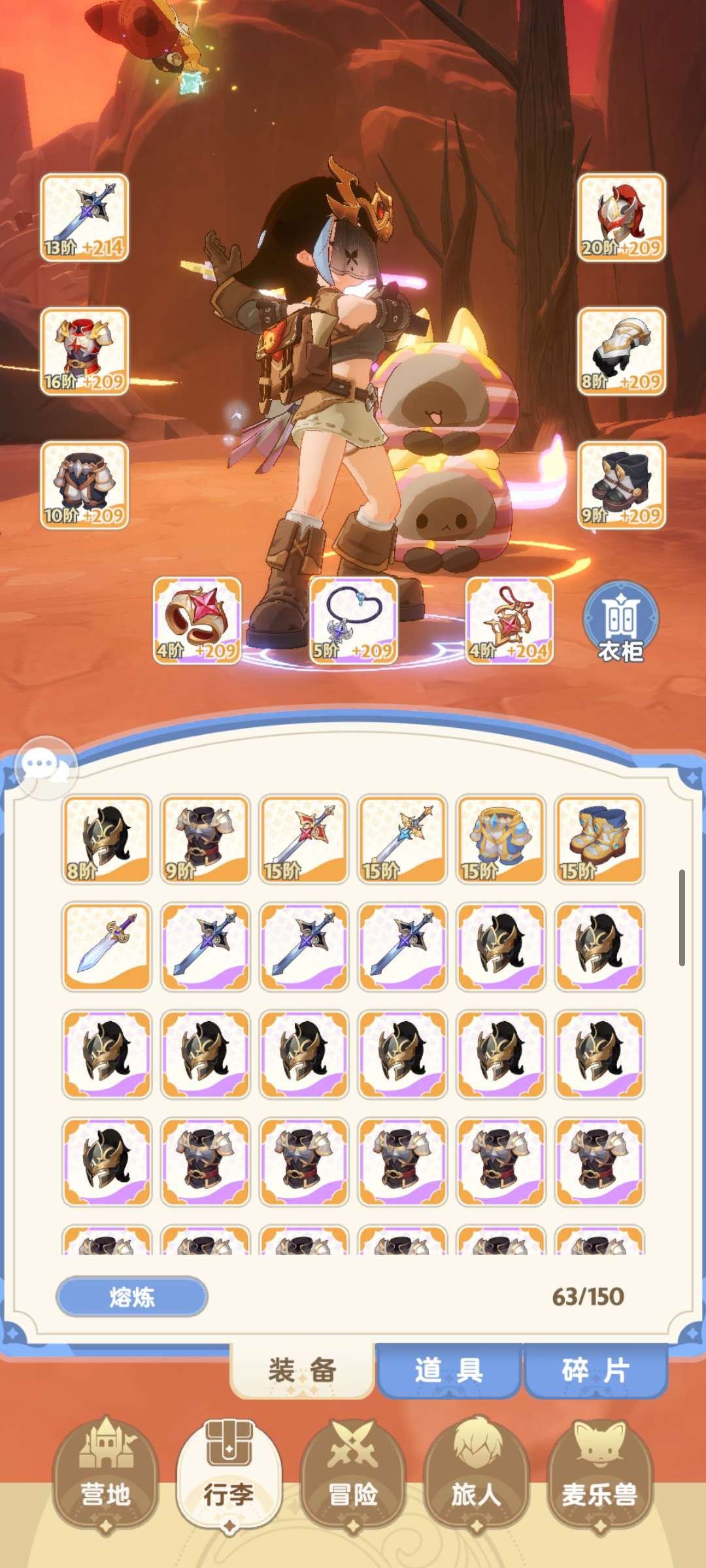Open the 行李 luggage section

click(229, 1476)
